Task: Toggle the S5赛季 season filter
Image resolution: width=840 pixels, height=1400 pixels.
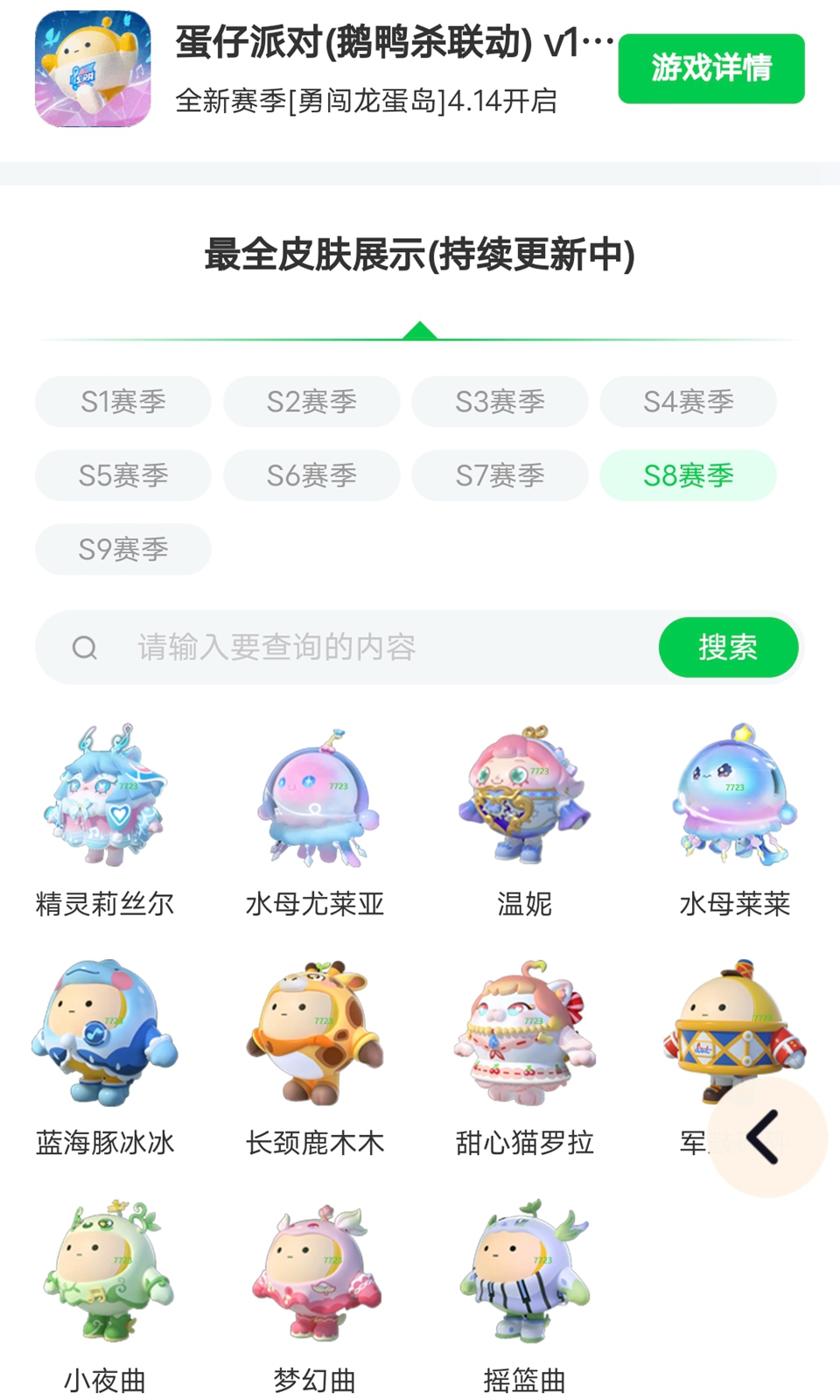Action: pyautogui.click(x=122, y=475)
